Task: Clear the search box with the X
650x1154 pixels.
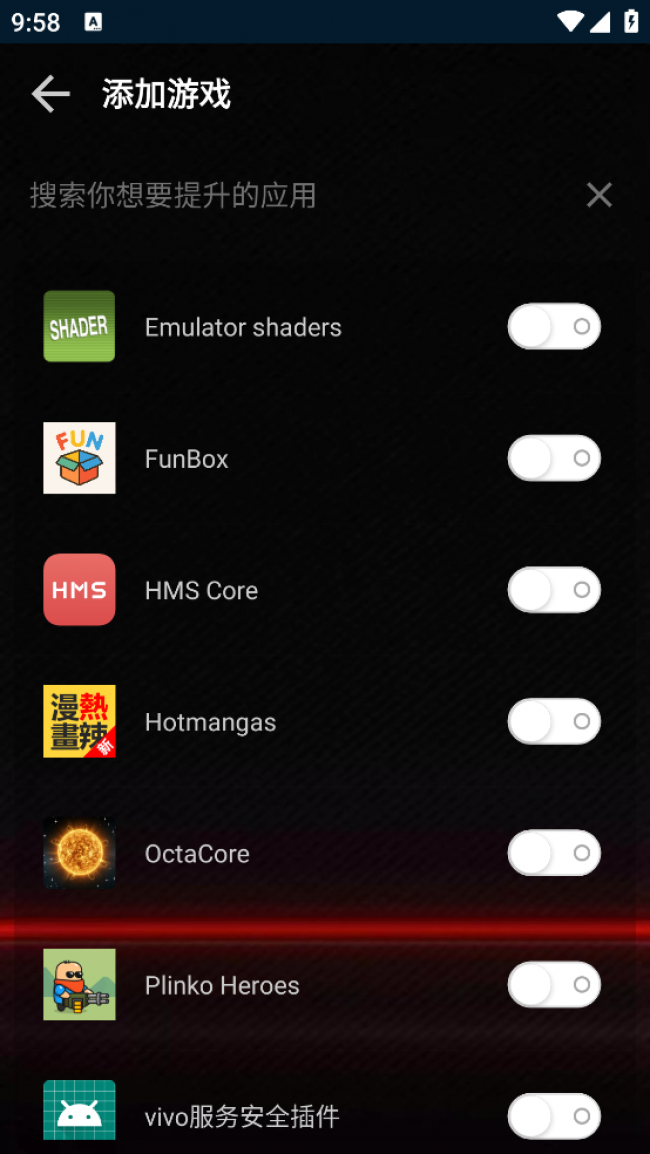Action: 599,195
